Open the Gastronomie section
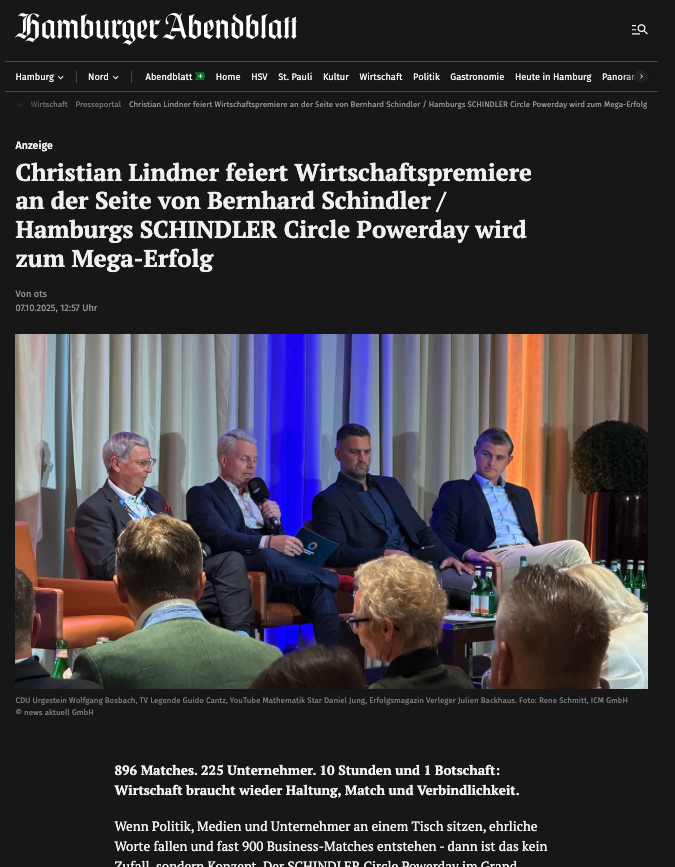The image size is (675, 867). coord(477,77)
